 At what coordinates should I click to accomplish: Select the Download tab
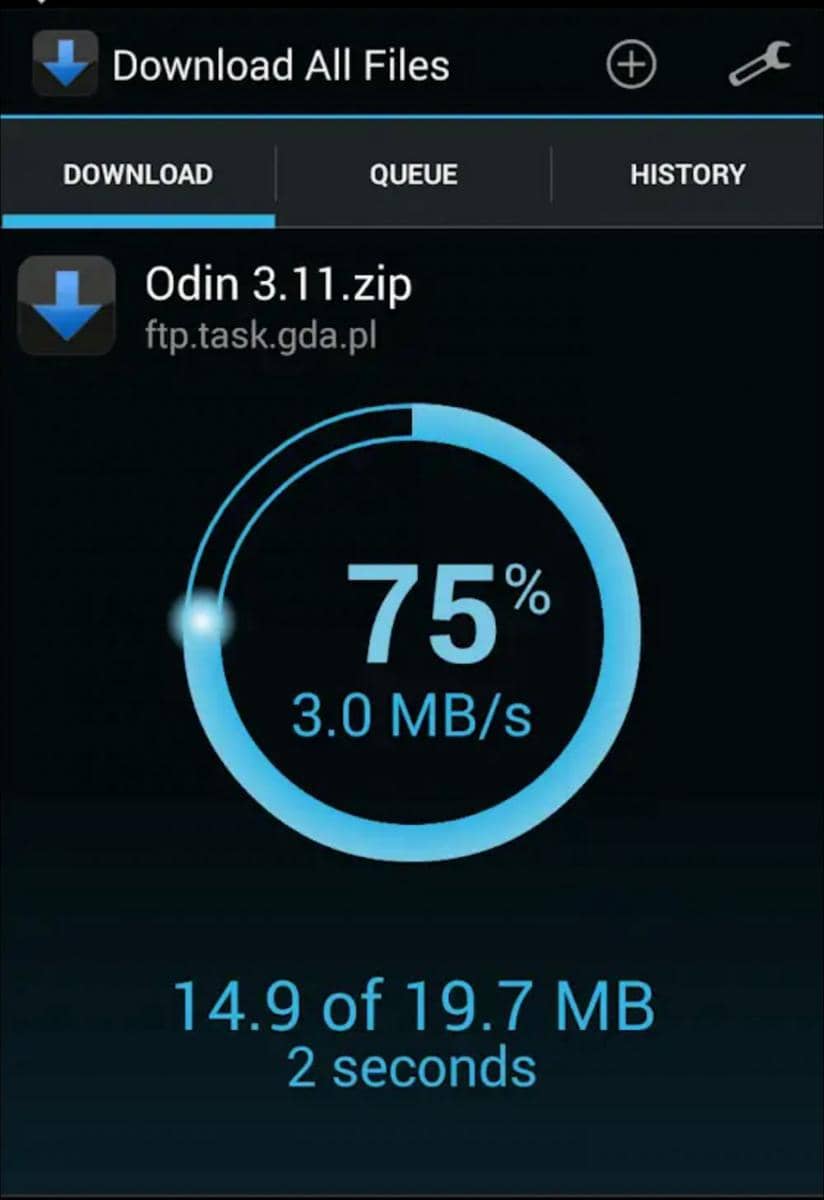[x=138, y=175]
